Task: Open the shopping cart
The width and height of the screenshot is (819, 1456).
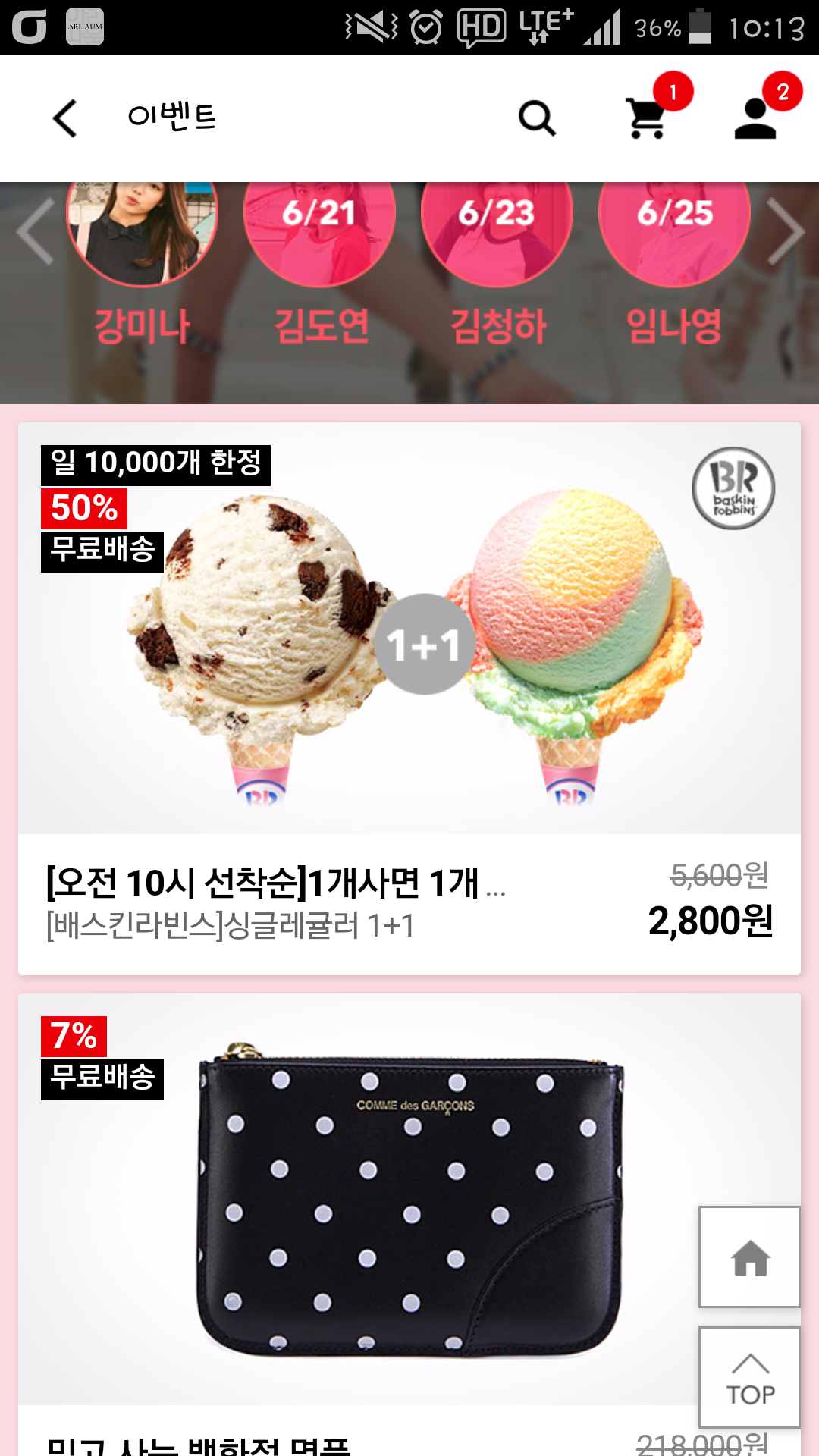Action: (647, 118)
